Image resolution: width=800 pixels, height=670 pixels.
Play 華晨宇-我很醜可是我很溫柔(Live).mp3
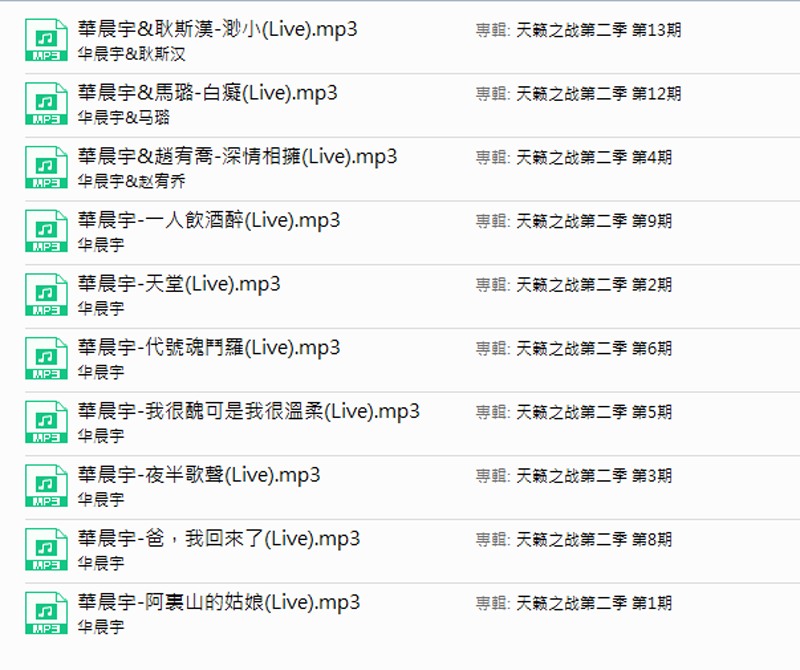click(248, 411)
